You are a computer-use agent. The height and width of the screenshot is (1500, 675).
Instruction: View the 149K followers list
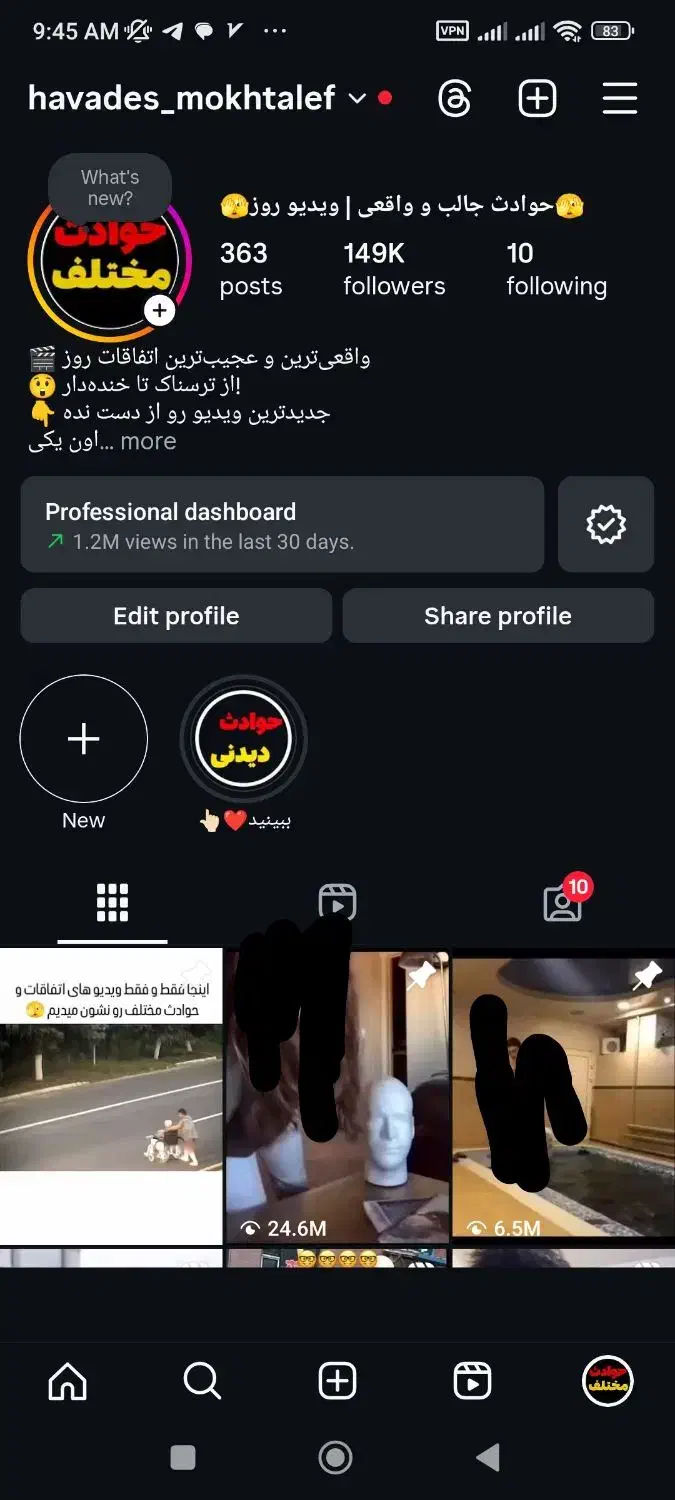coord(394,269)
